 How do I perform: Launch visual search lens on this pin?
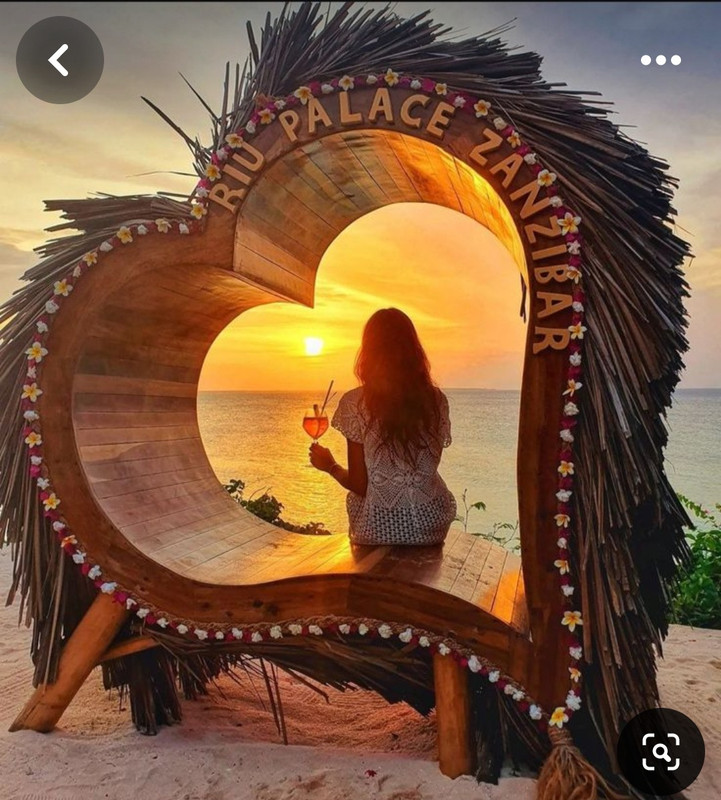[x=661, y=752]
